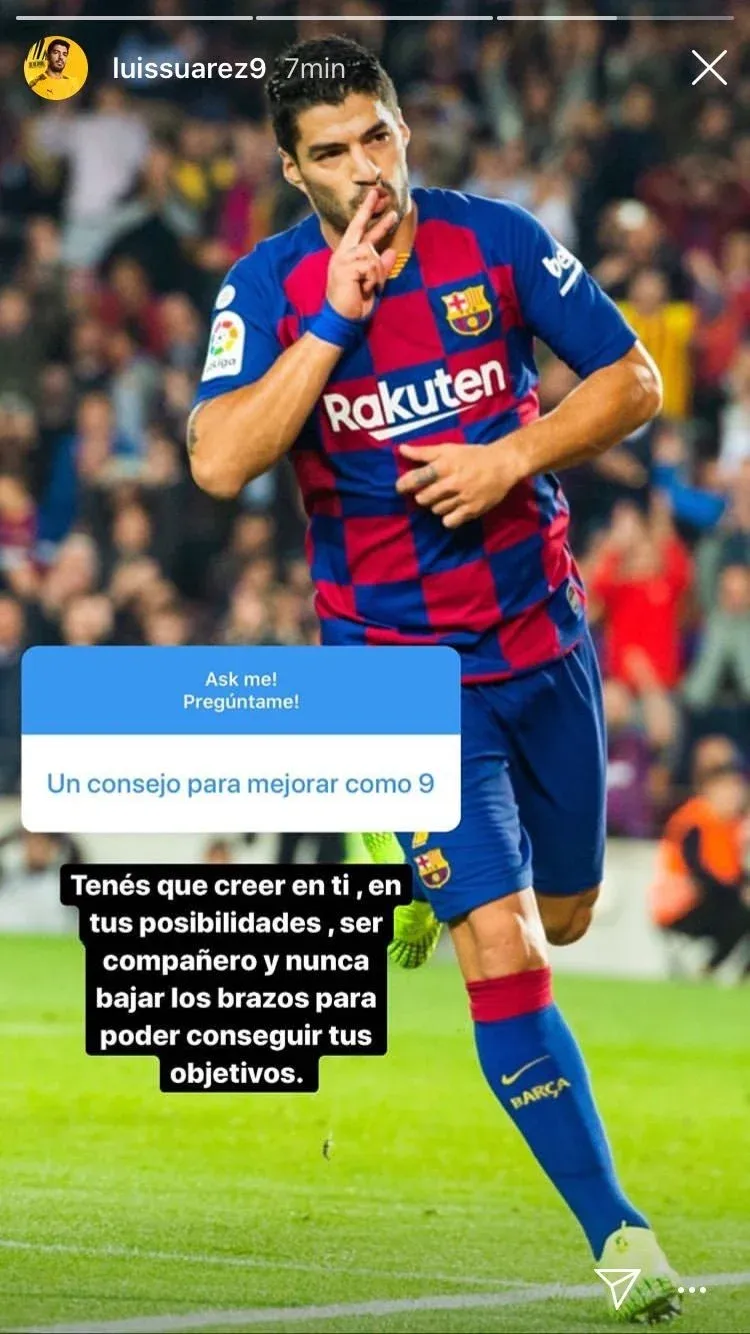Close the story viewer
750x1334 pixels.
click(709, 68)
